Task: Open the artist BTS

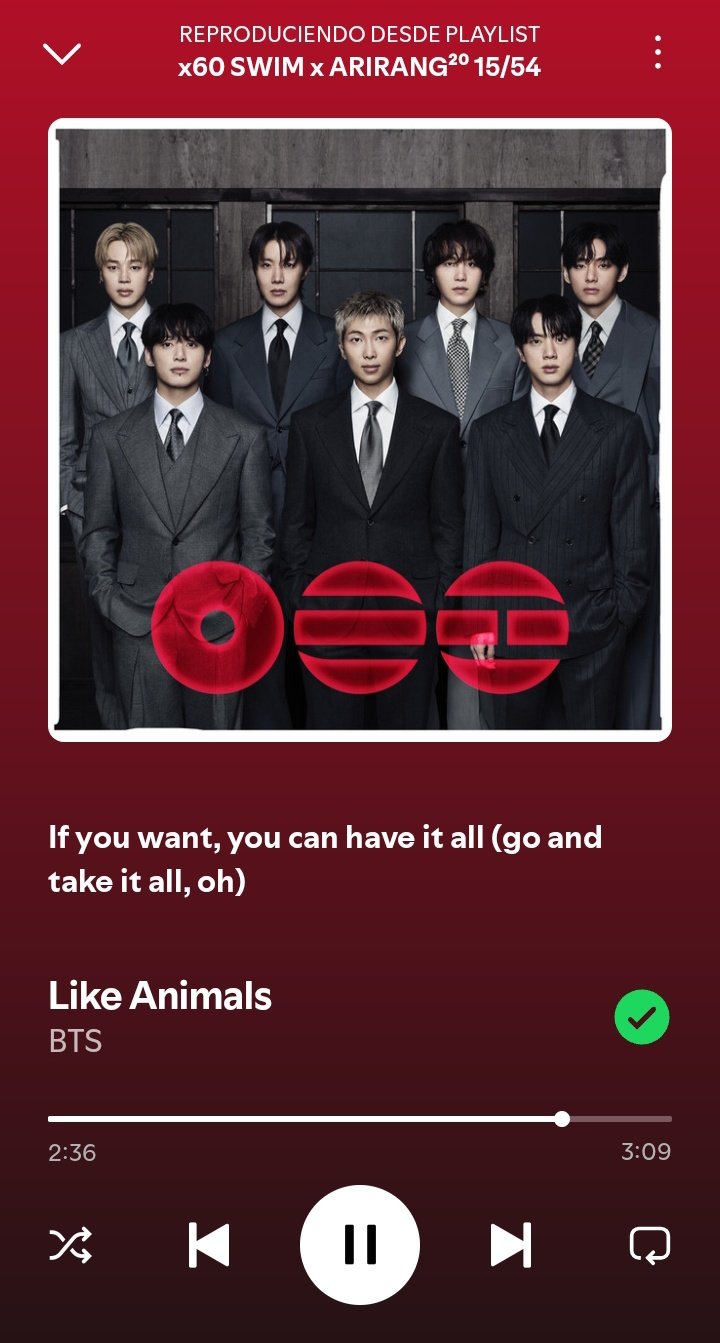Action: [76, 1041]
